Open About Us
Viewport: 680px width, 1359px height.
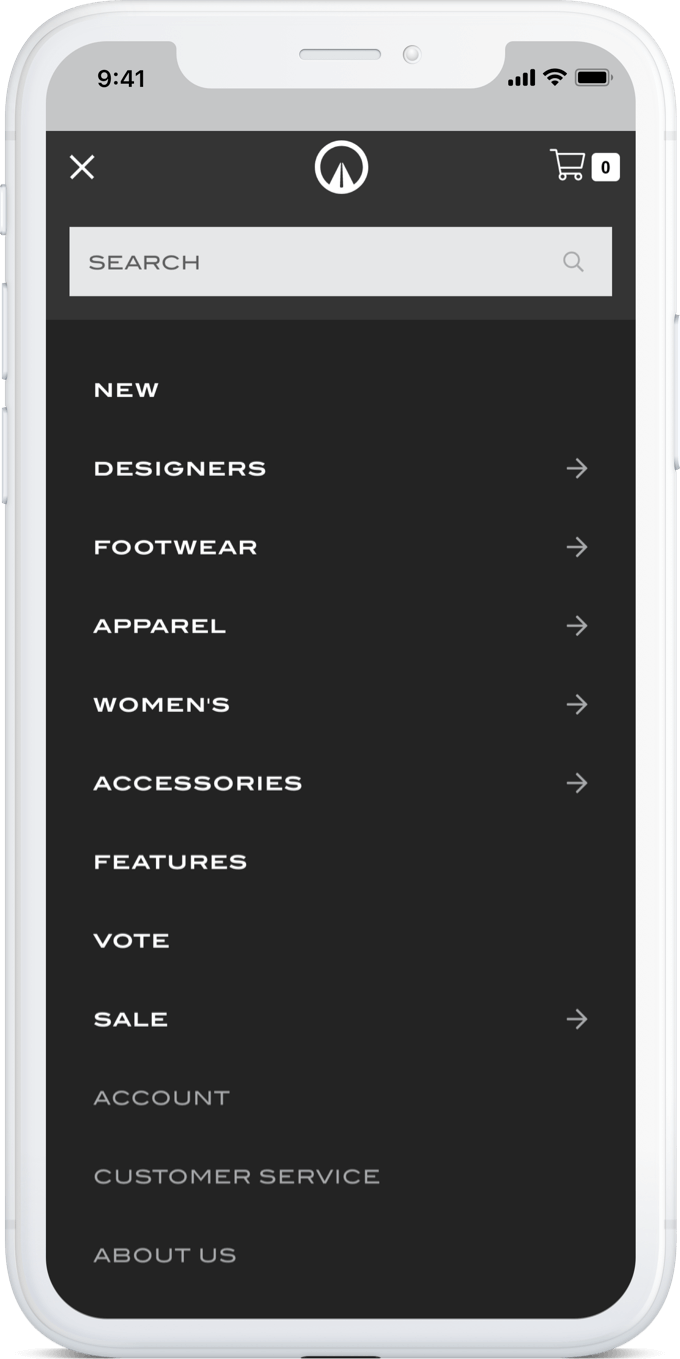(x=165, y=1255)
